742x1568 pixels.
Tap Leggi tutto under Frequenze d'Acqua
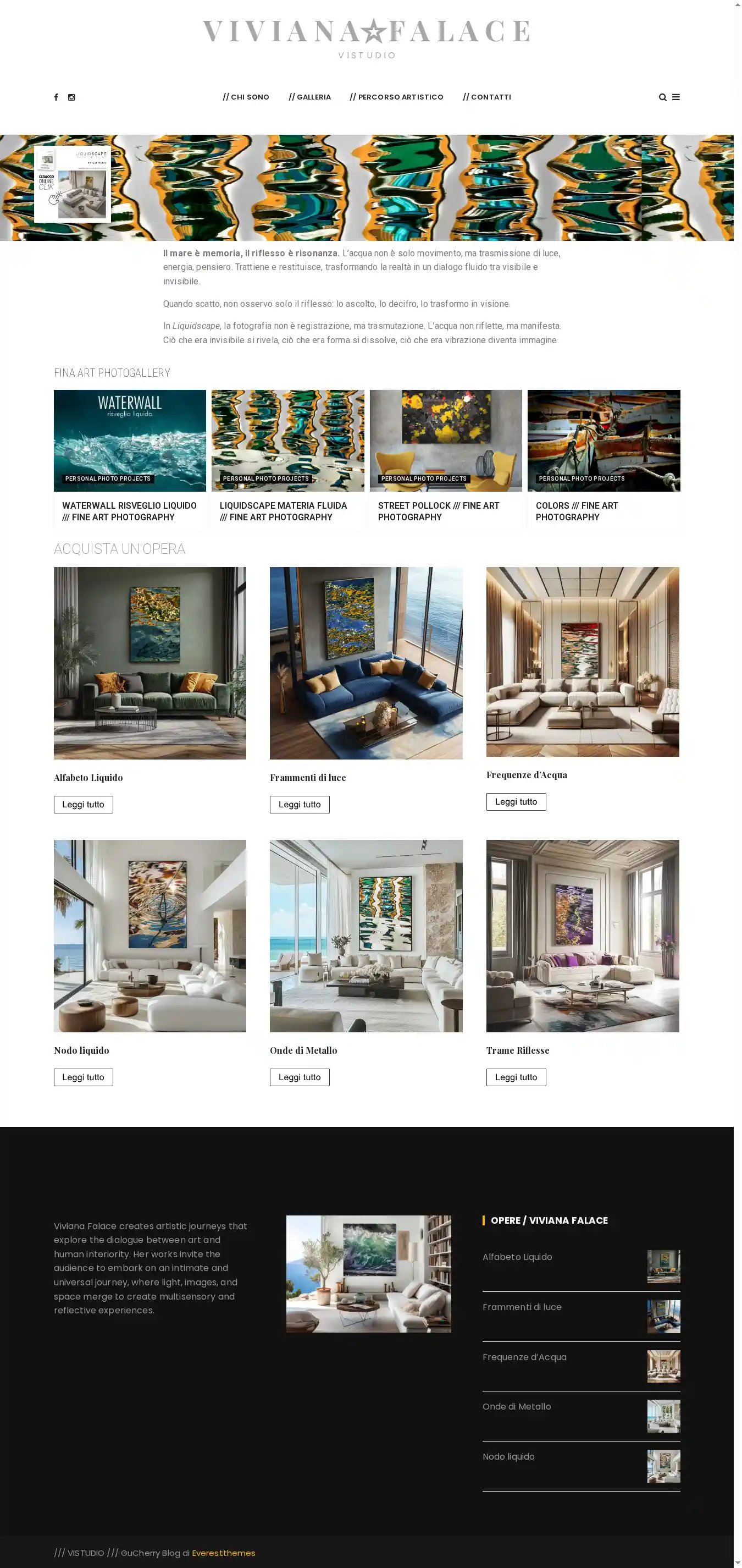516,802
